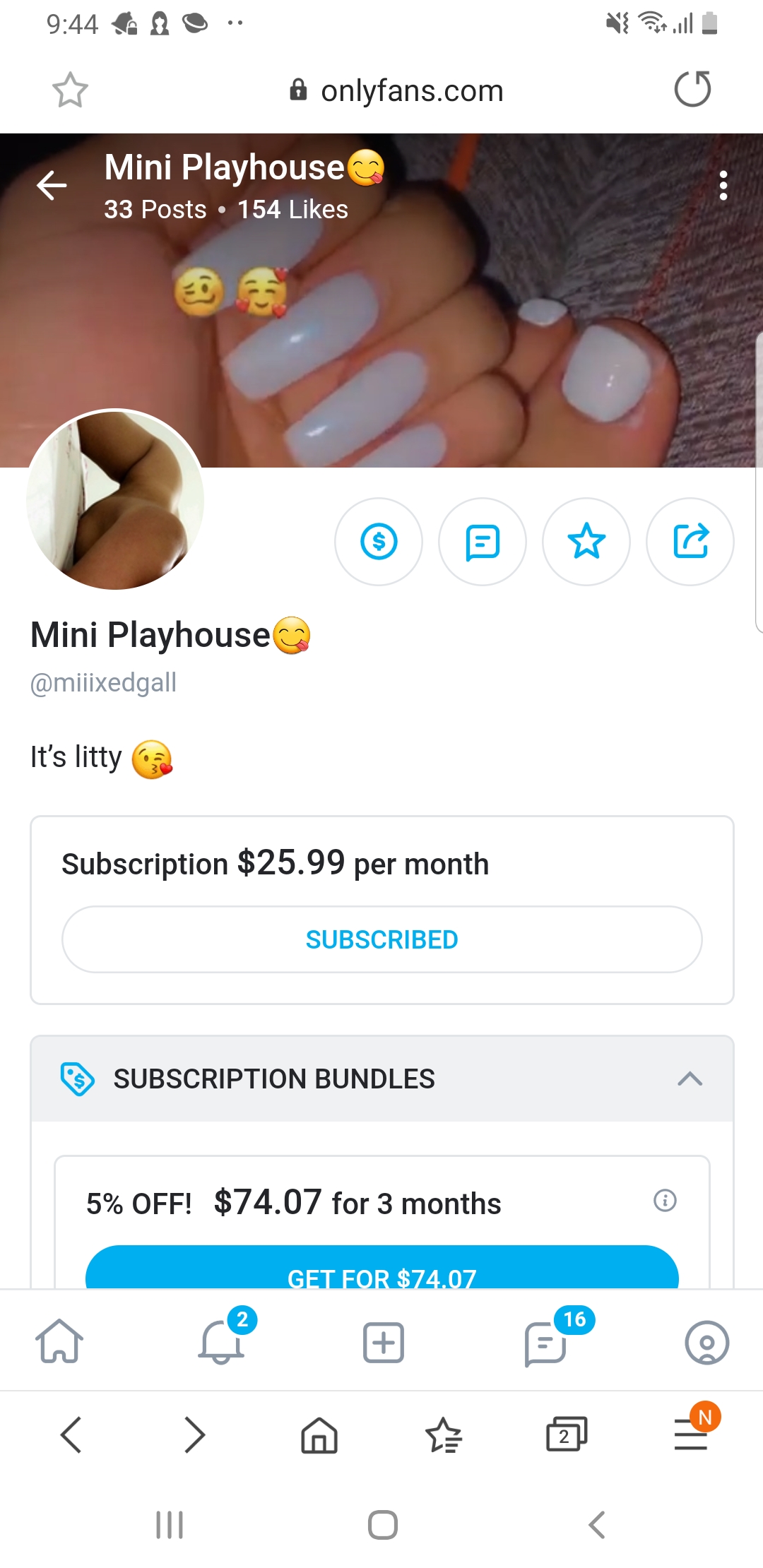Message Mini Playhouse via the chat icon
Viewport: 763px width, 1568px height.
[483, 542]
